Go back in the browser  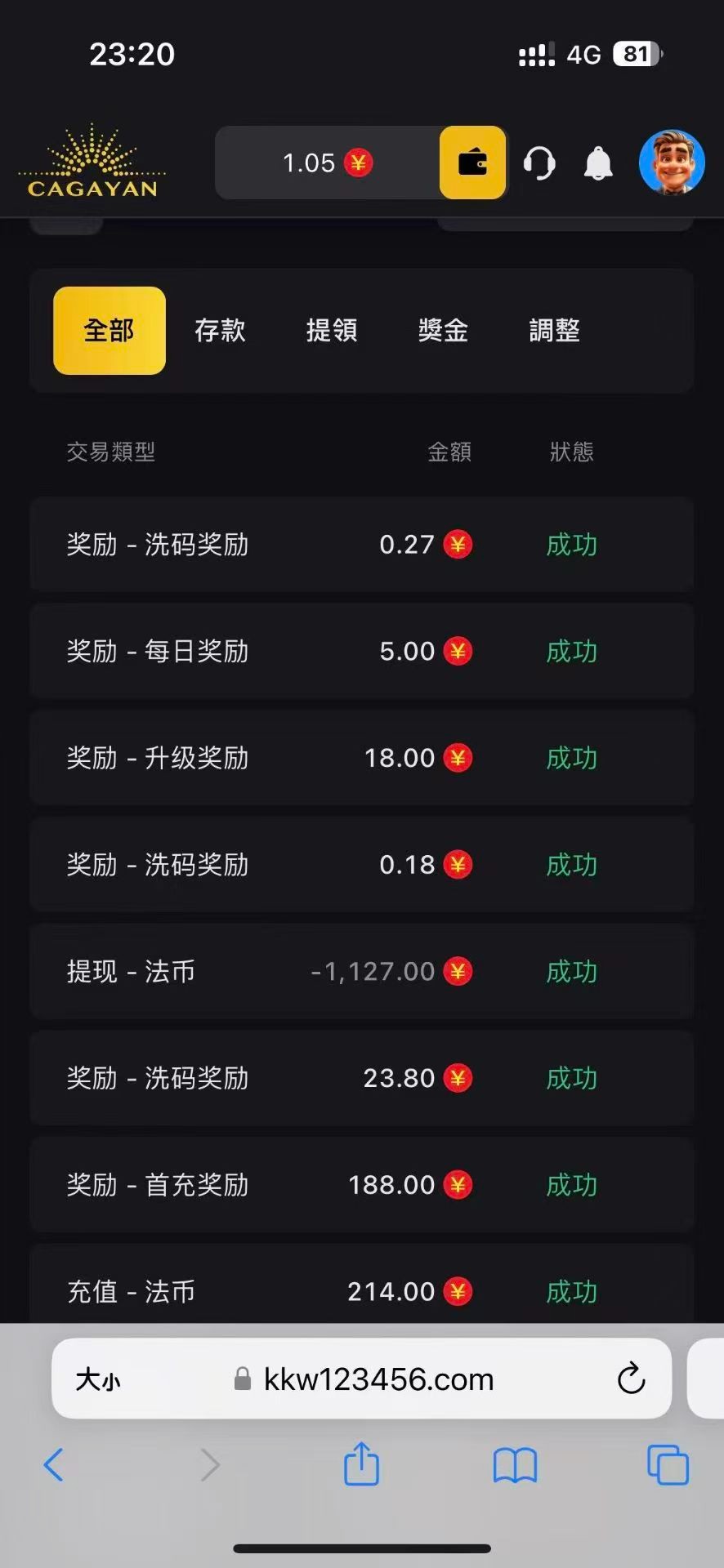pos(54,1464)
